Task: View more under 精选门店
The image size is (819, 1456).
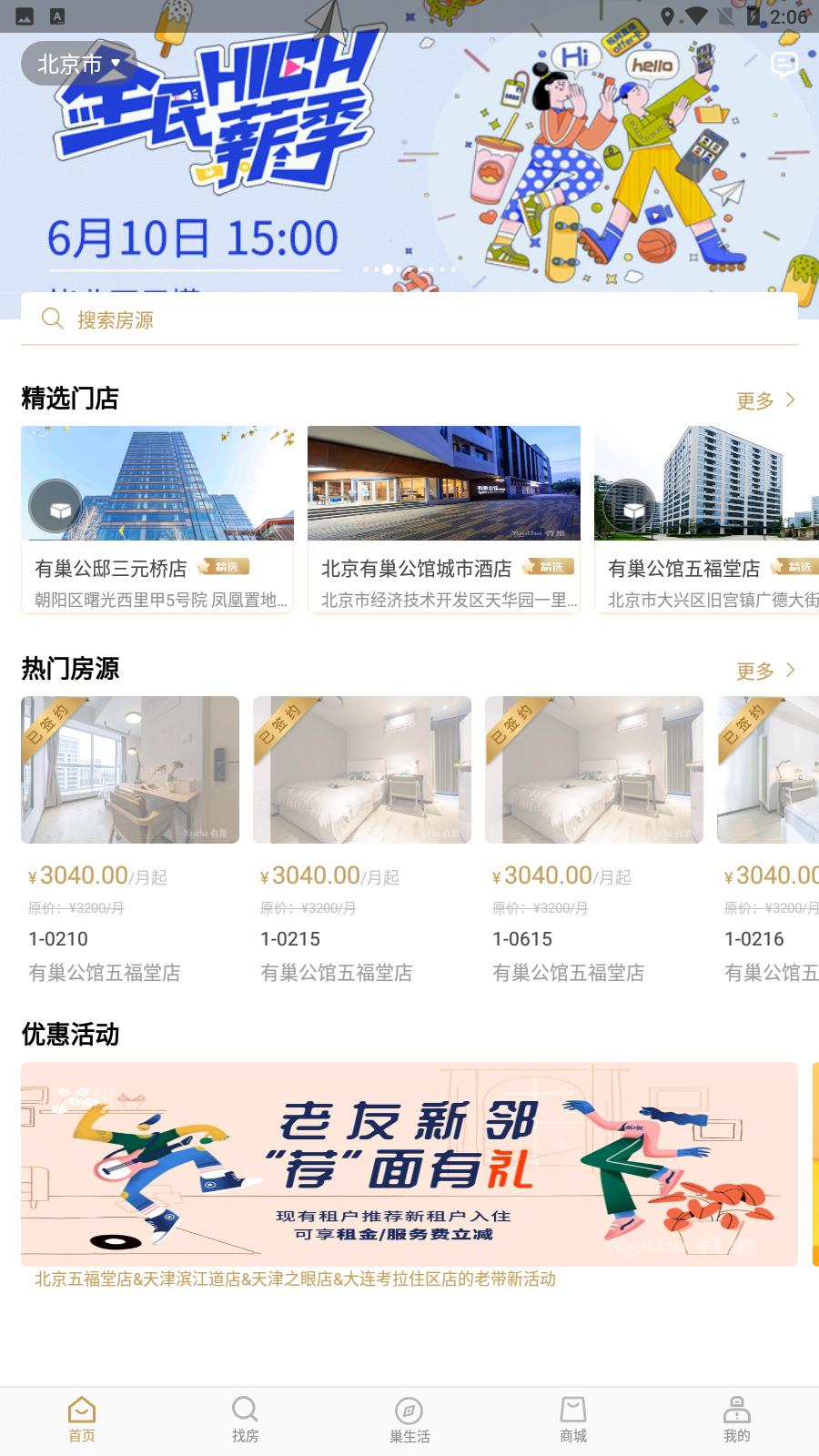Action: (765, 400)
